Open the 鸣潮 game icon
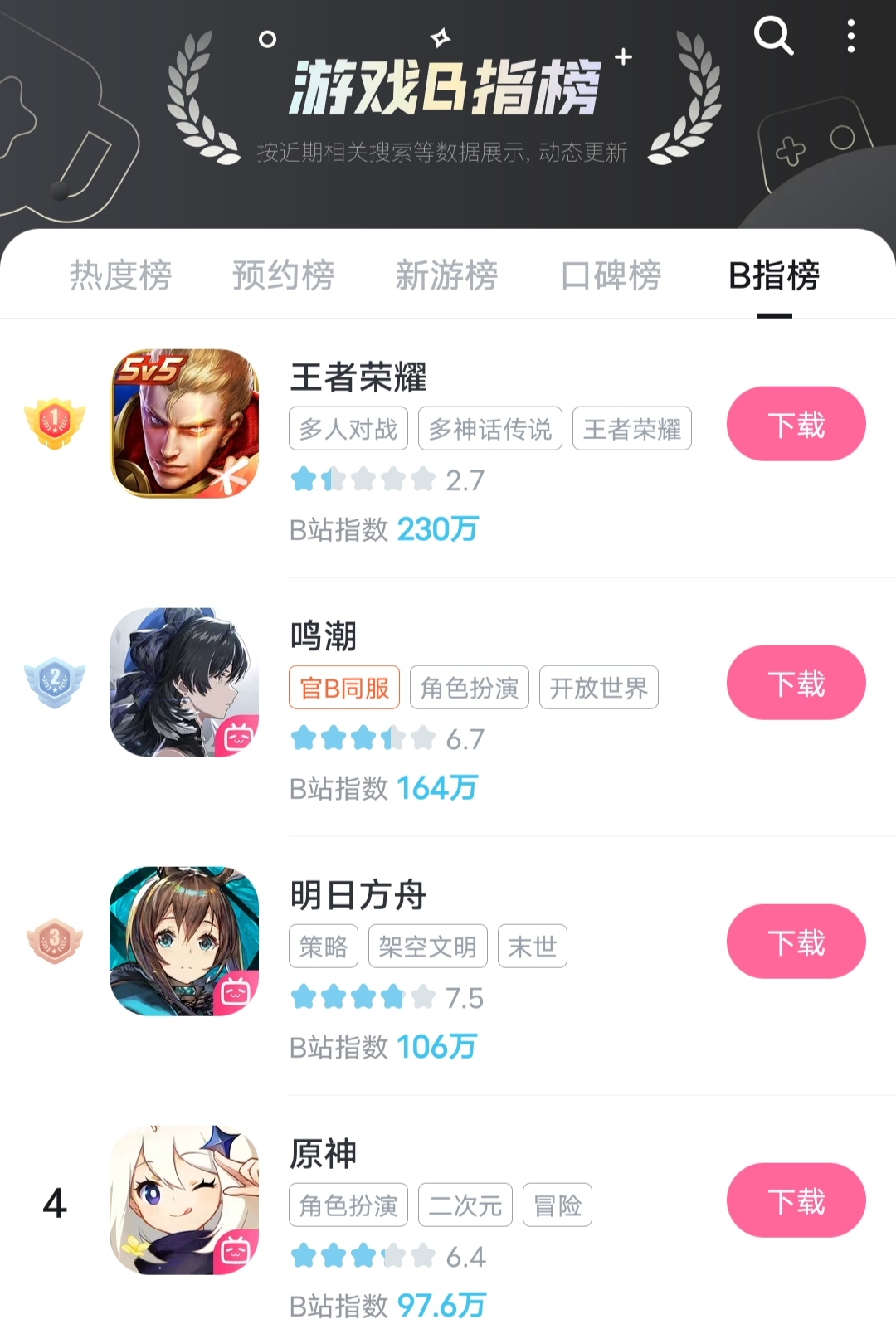 point(184,682)
